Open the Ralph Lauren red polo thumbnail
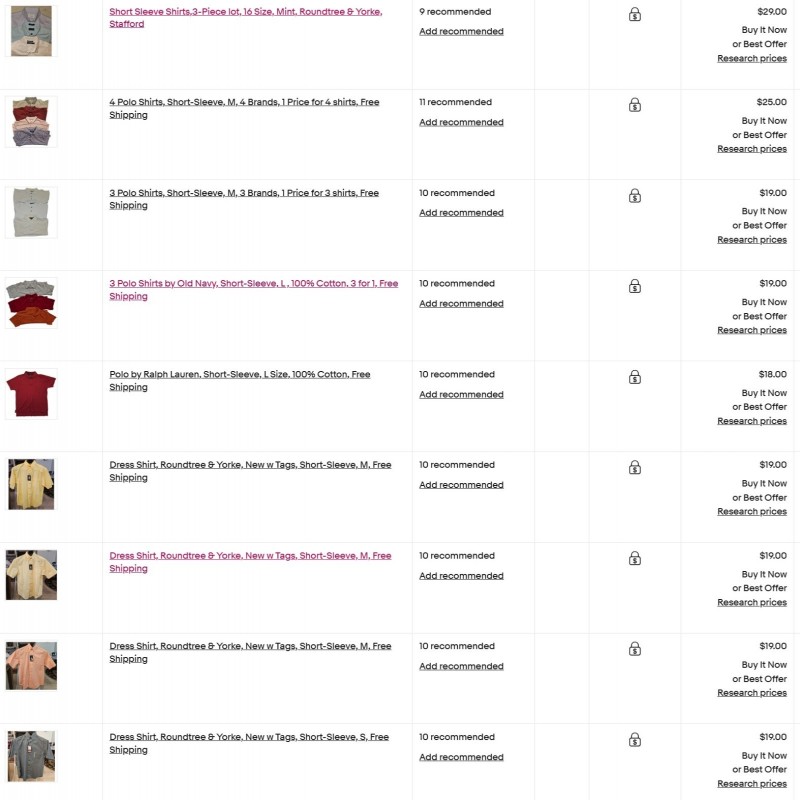Viewport: 800px width, 800px height. 31,393
